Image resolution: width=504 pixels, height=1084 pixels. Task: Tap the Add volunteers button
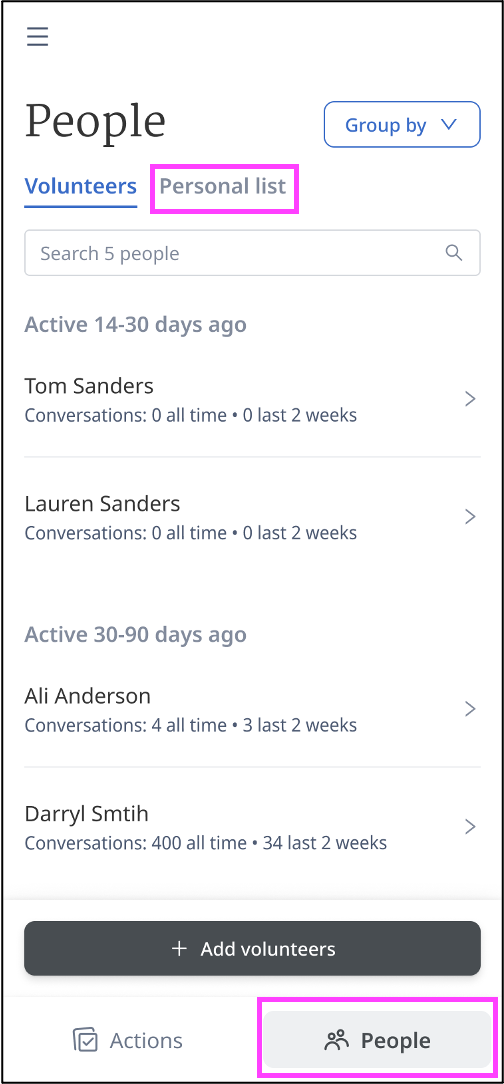pyautogui.click(x=252, y=948)
